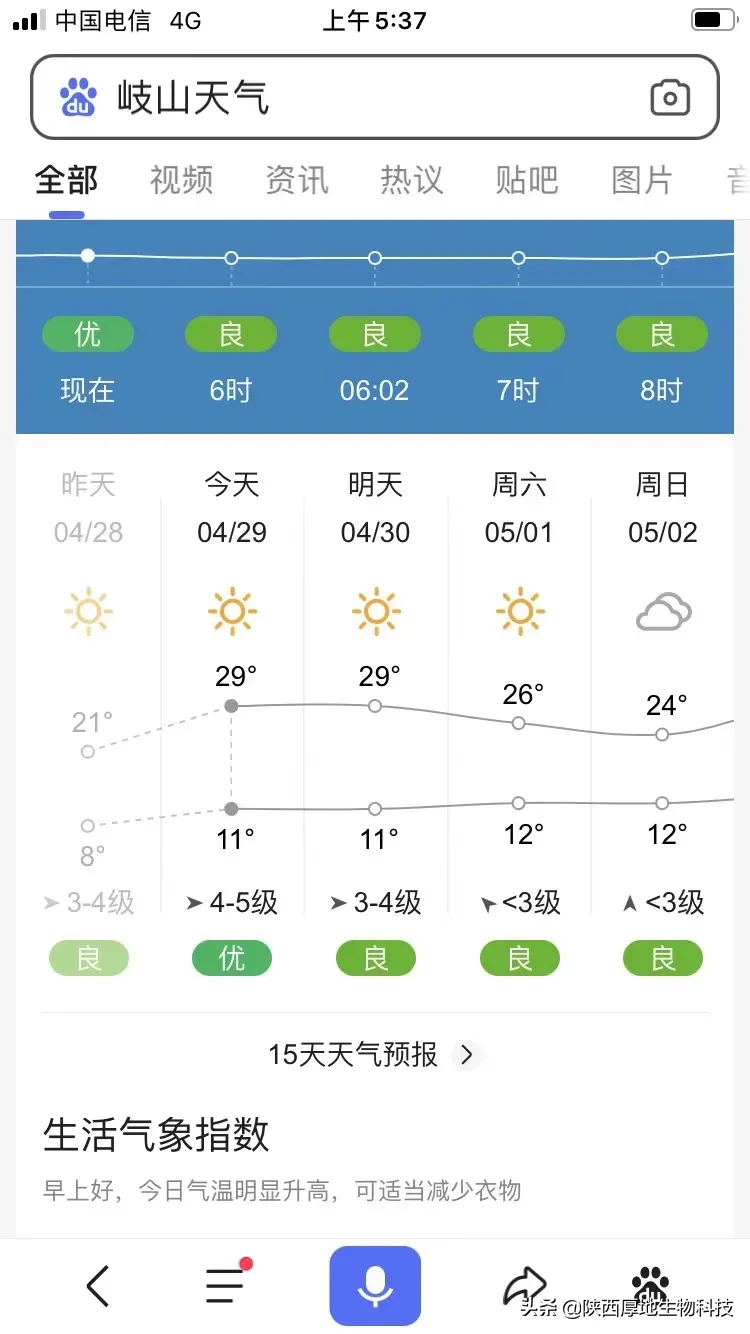Open the 贴吧 tab
This screenshot has width=750, height=1334.
[525, 180]
